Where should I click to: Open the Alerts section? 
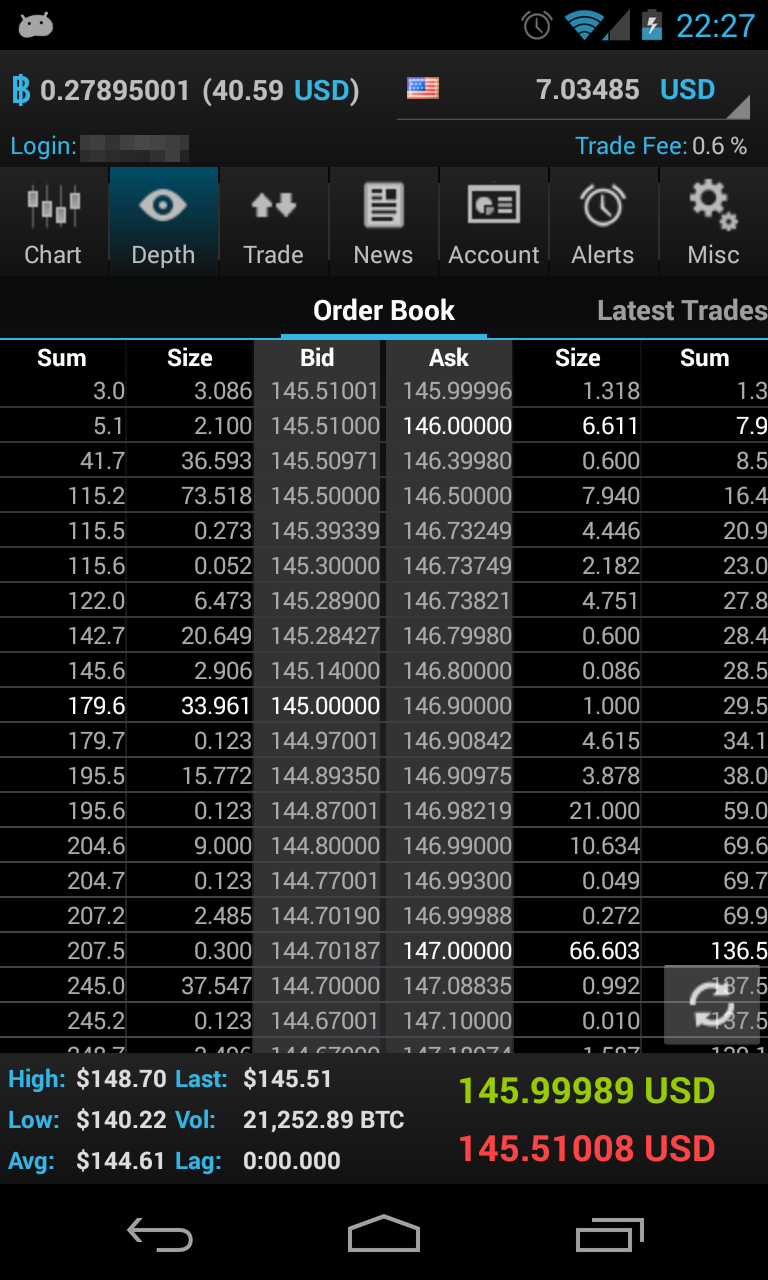(603, 222)
